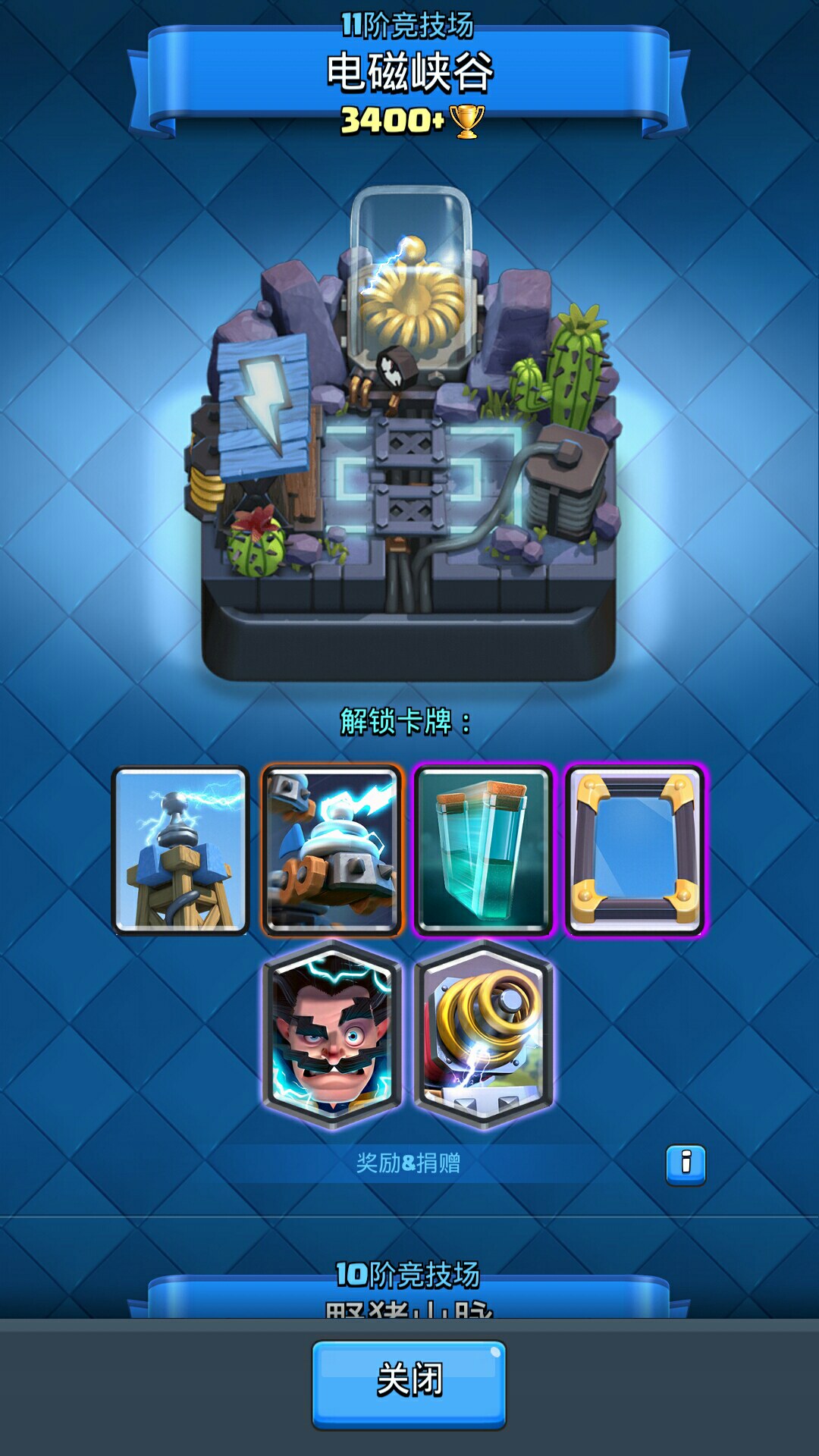View the Tesla tower card
This screenshot has width=819, height=1456.
click(180, 851)
